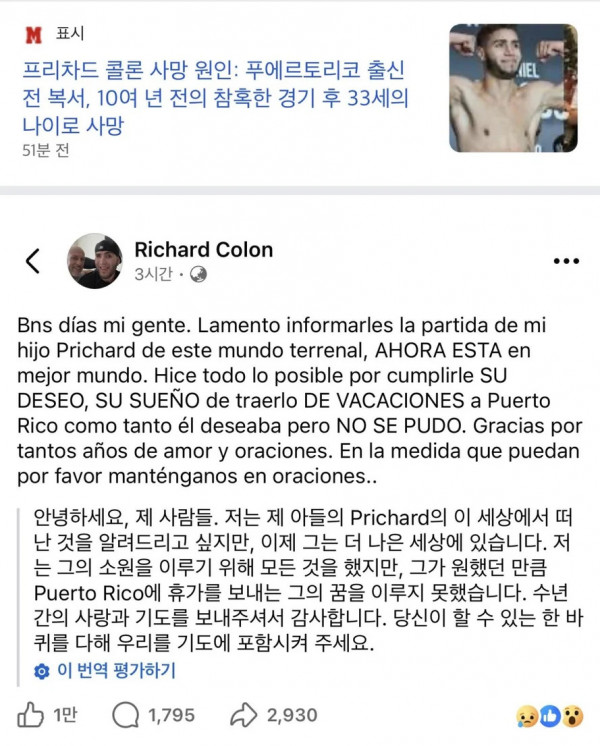Go back using the arrow beside the avatar
This screenshot has width=600, height=746.
(32, 261)
